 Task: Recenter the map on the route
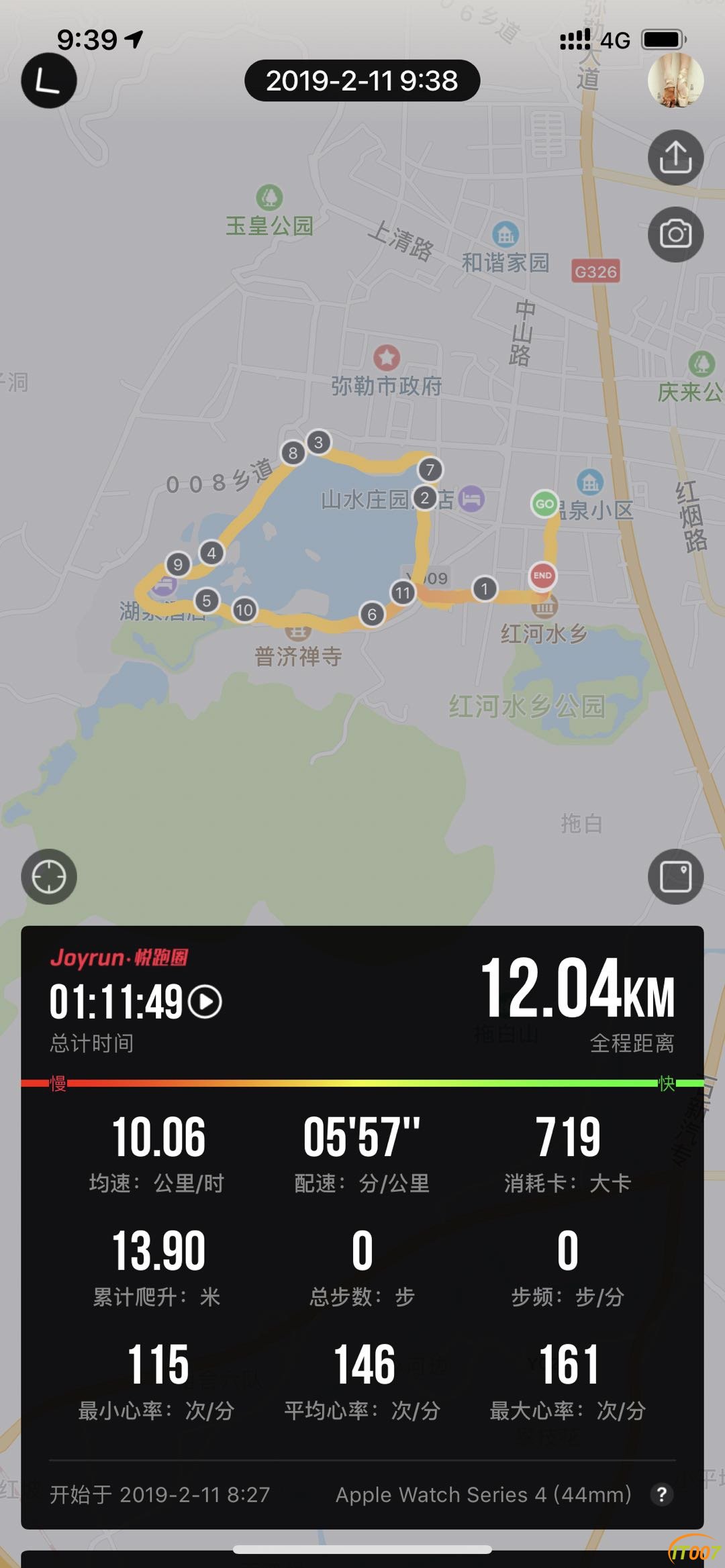[49, 876]
